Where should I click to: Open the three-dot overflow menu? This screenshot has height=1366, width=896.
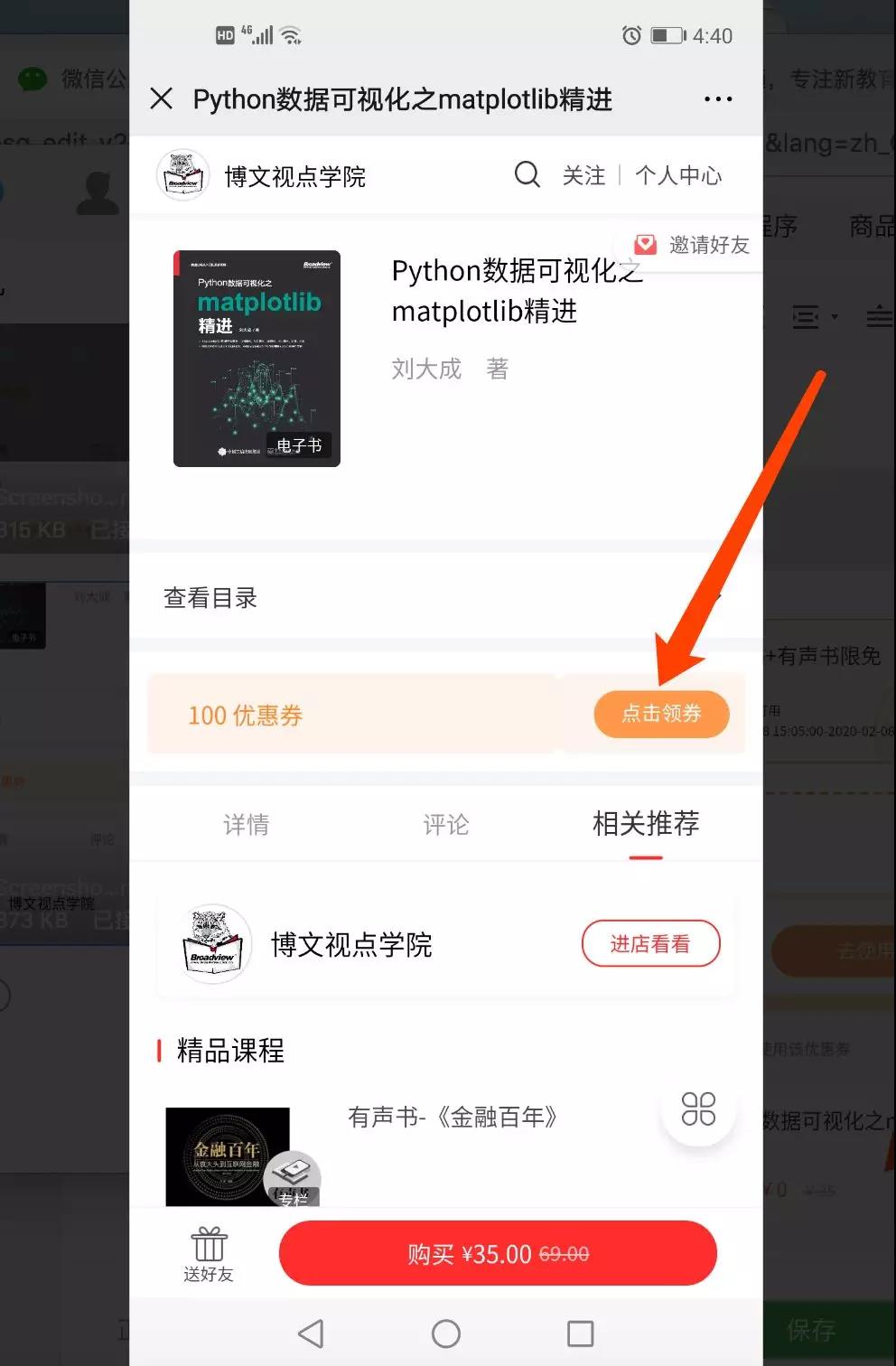pyautogui.click(x=718, y=98)
